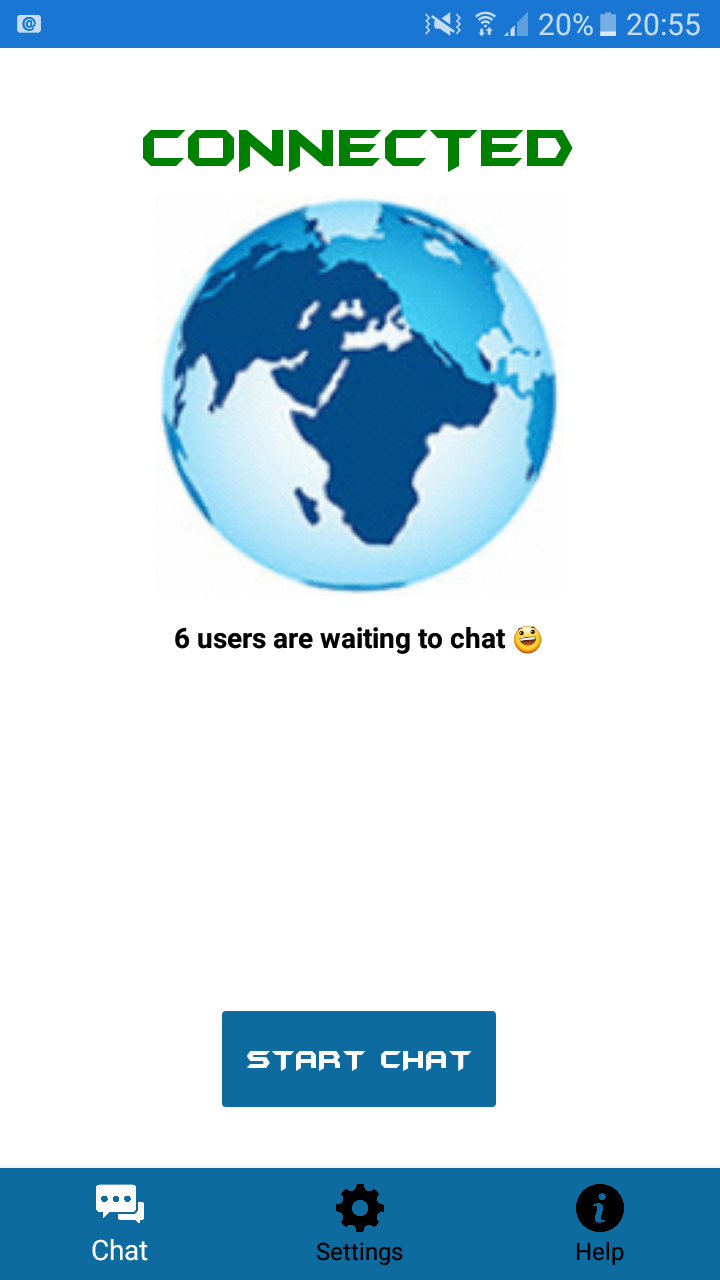Tap the Start Chat button
Image resolution: width=720 pixels, height=1280 pixels.
tap(358, 1058)
